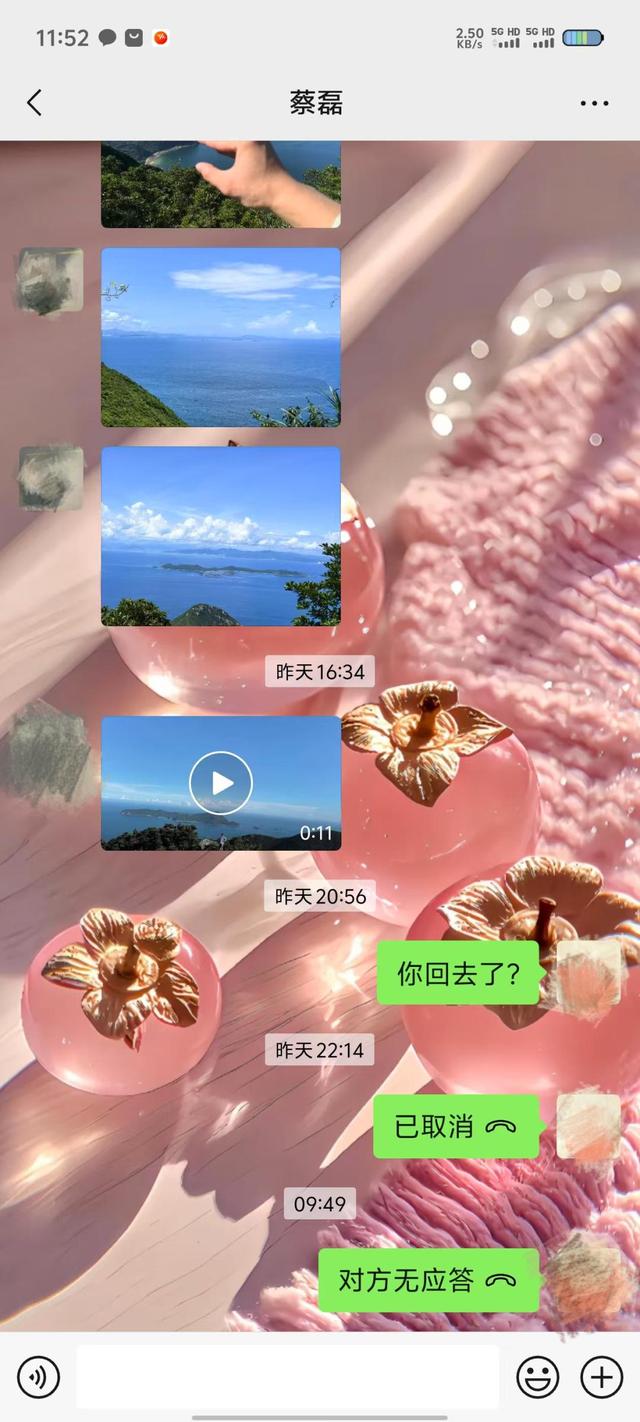
Task: Switch to voice message input
Action: [39, 1377]
